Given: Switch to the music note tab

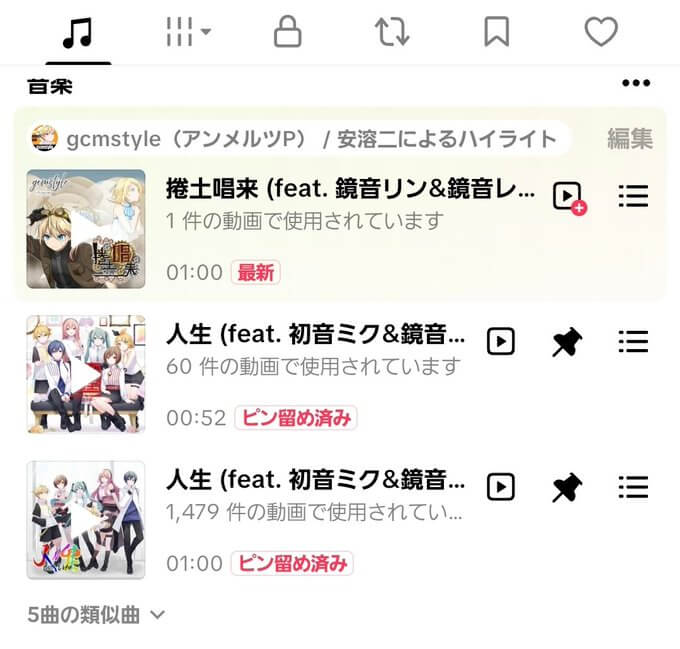Looking at the screenshot, I should 78,33.
